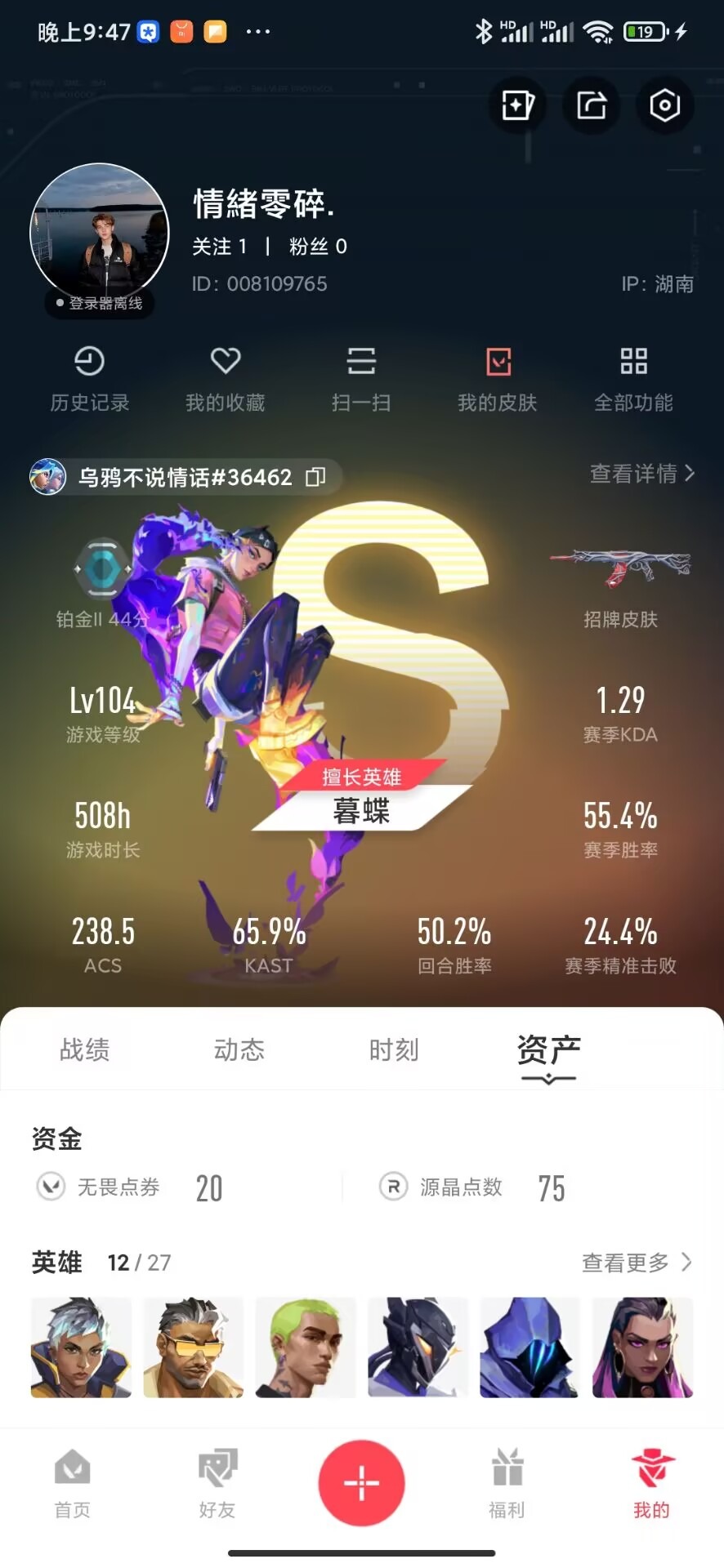The image size is (724, 1568).
Task: Open the 福利 welfare tab
Action: tap(507, 1482)
